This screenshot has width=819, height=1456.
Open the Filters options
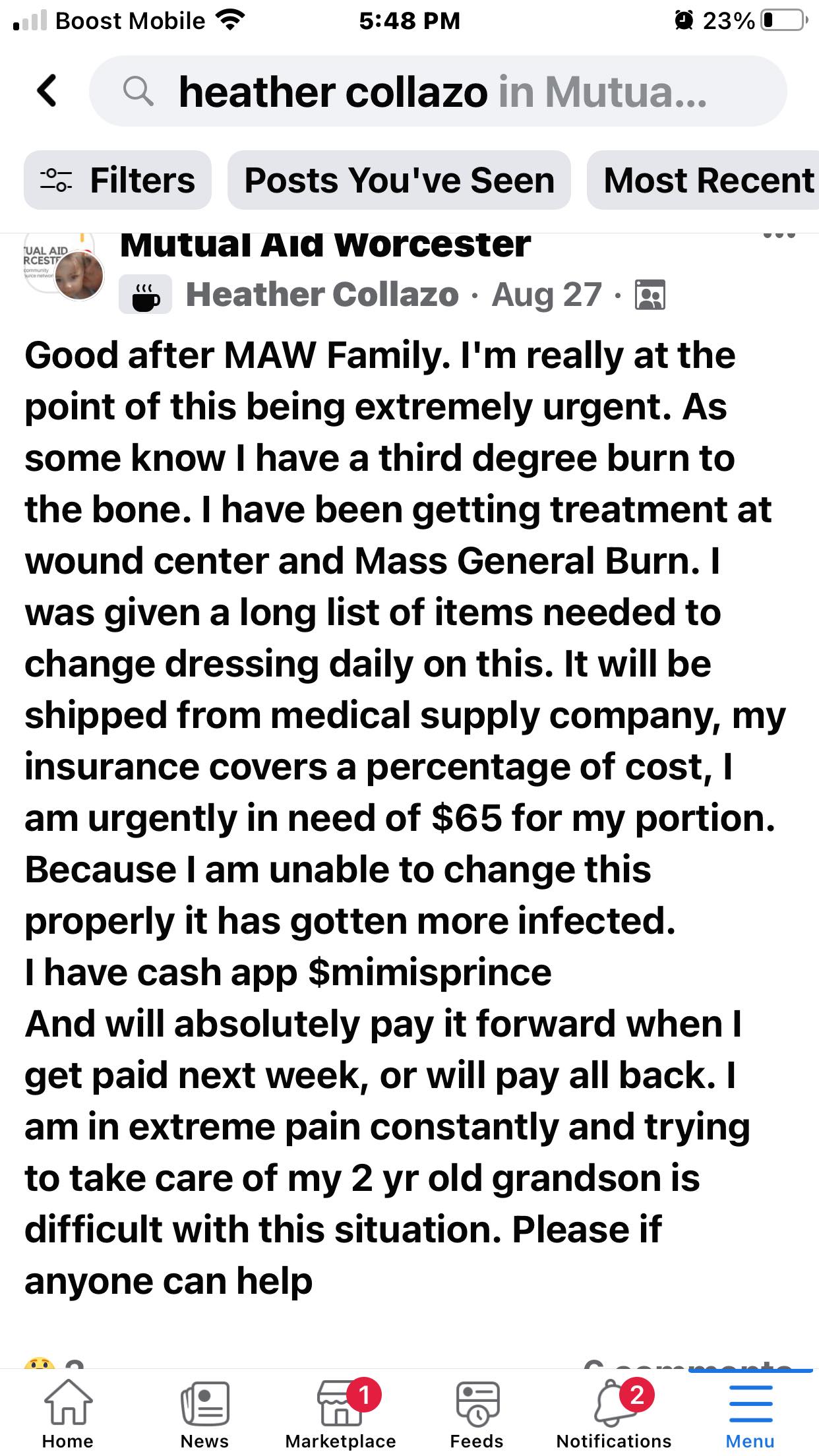[118, 180]
